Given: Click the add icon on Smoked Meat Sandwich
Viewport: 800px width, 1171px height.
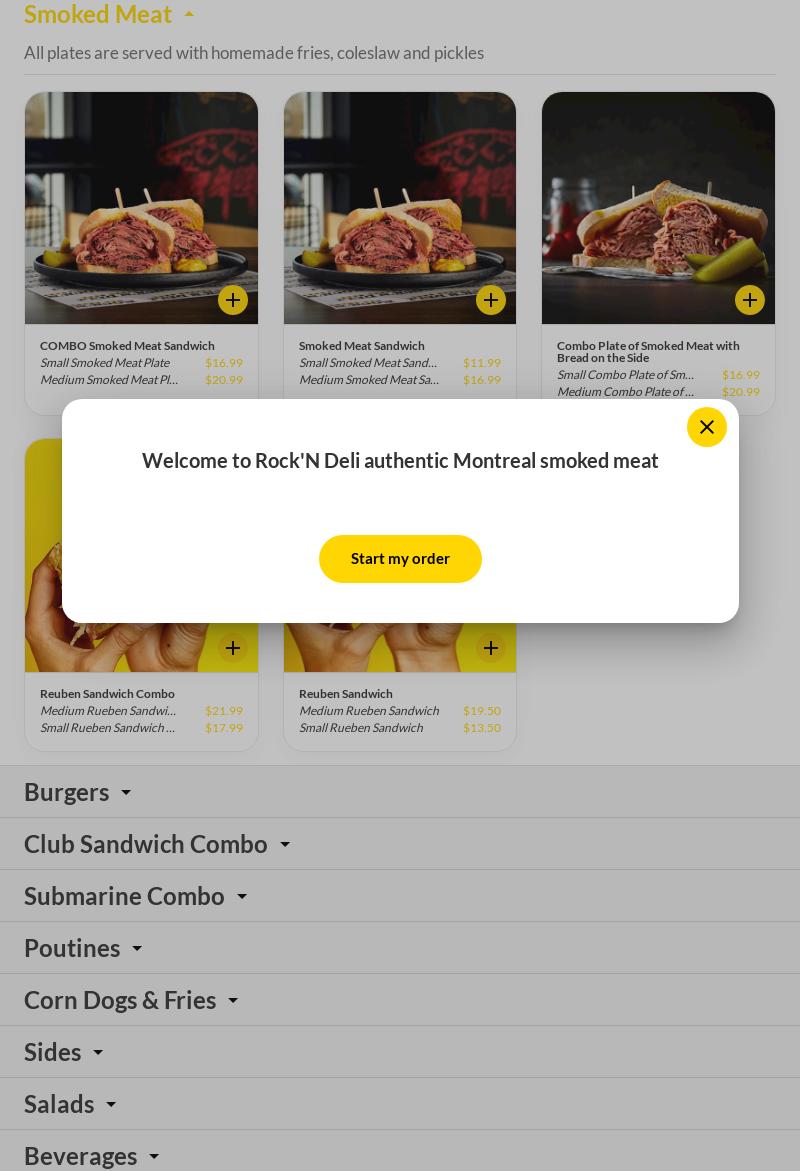Looking at the screenshot, I should pos(491,300).
